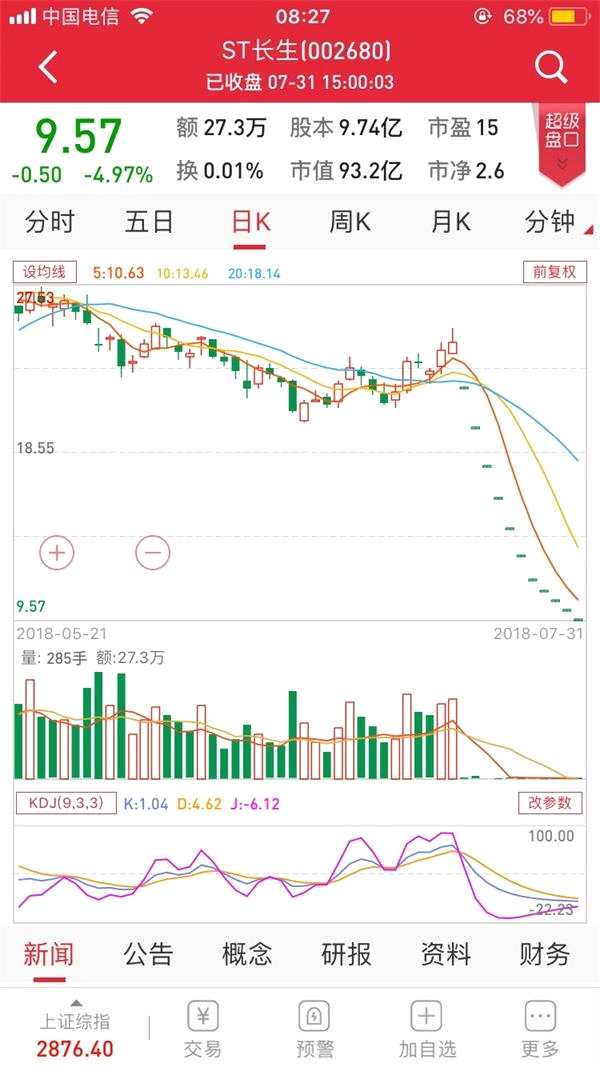The height and width of the screenshot is (1067, 600).
Task: Change the 前复权 adjustment mode
Action: coord(554,272)
